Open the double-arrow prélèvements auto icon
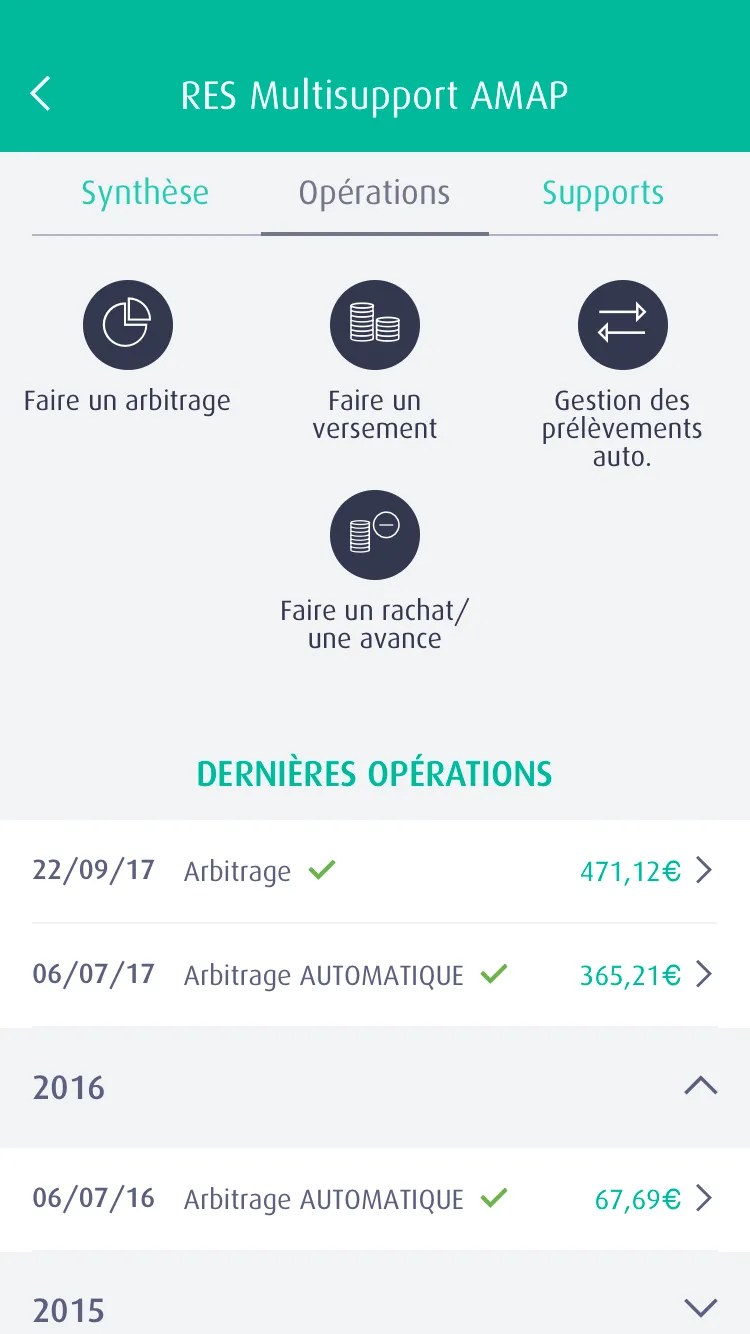The height and width of the screenshot is (1334, 750). point(622,324)
